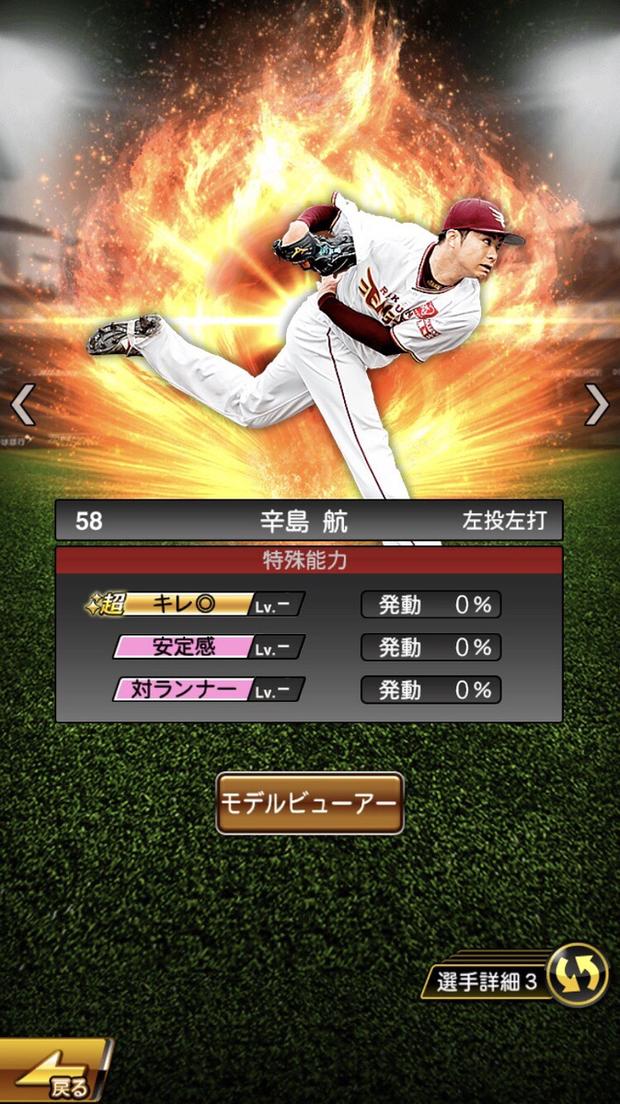The height and width of the screenshot is (1104, 620).
Task: Open the モデルビューアー model viewer
Action: (310, 803)
